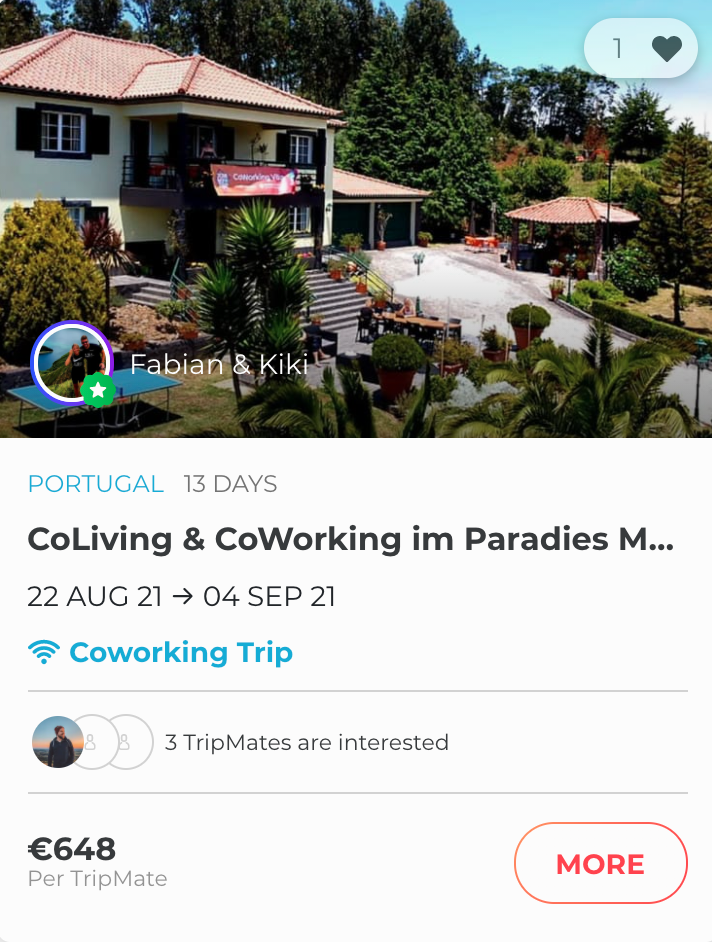Open the MORE button for trip details

[x=600, y=863]
